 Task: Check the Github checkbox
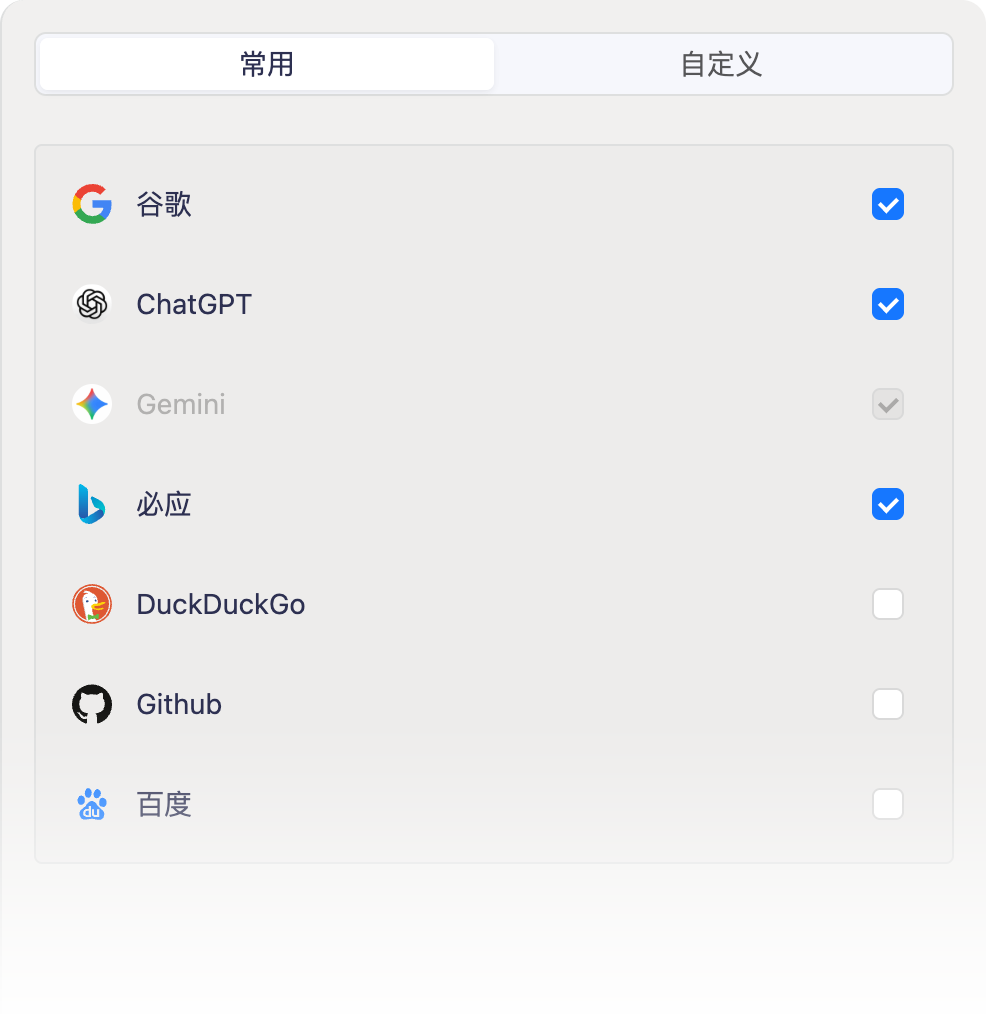887,704
